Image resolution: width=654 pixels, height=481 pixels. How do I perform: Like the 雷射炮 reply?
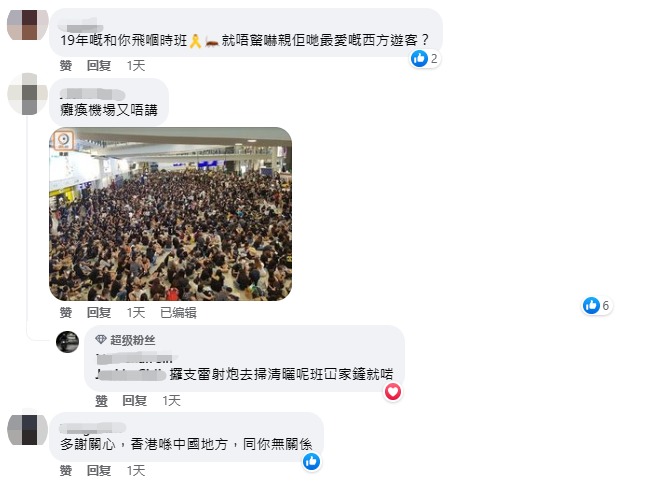[x=101, y=400]
